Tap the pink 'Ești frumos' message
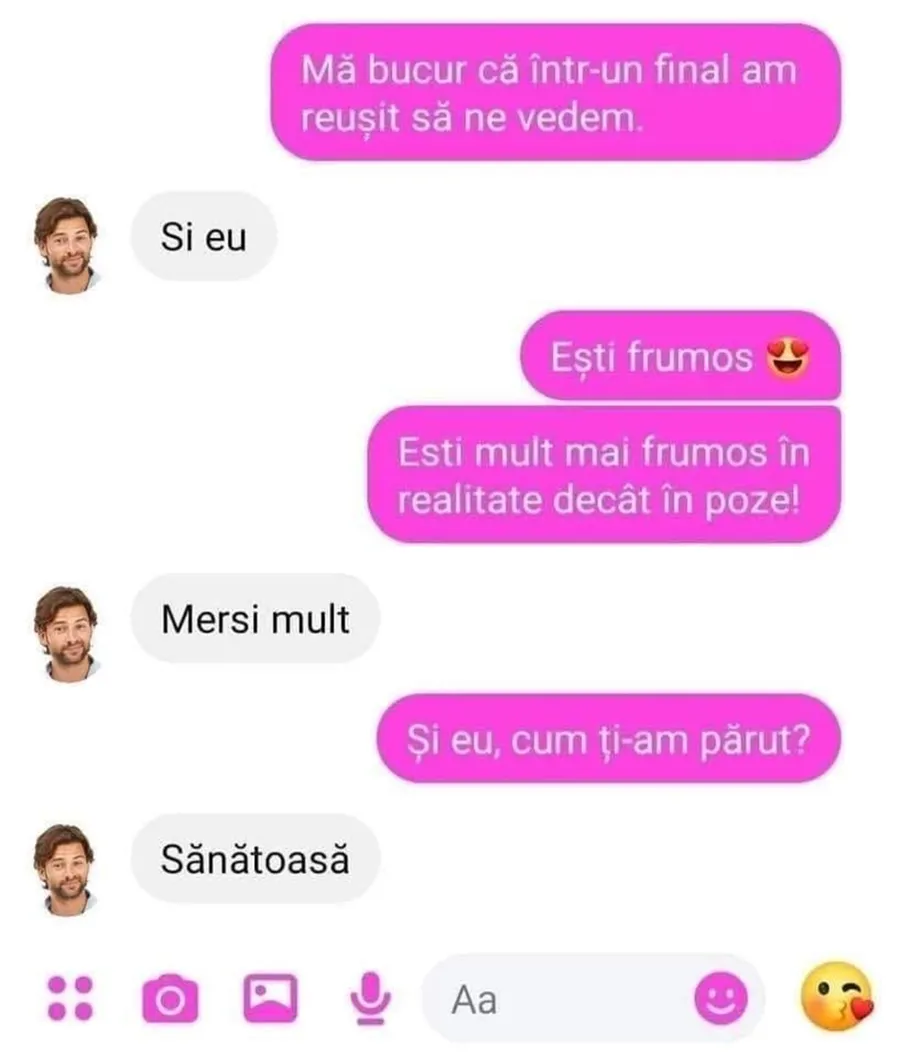 (650, 357)
